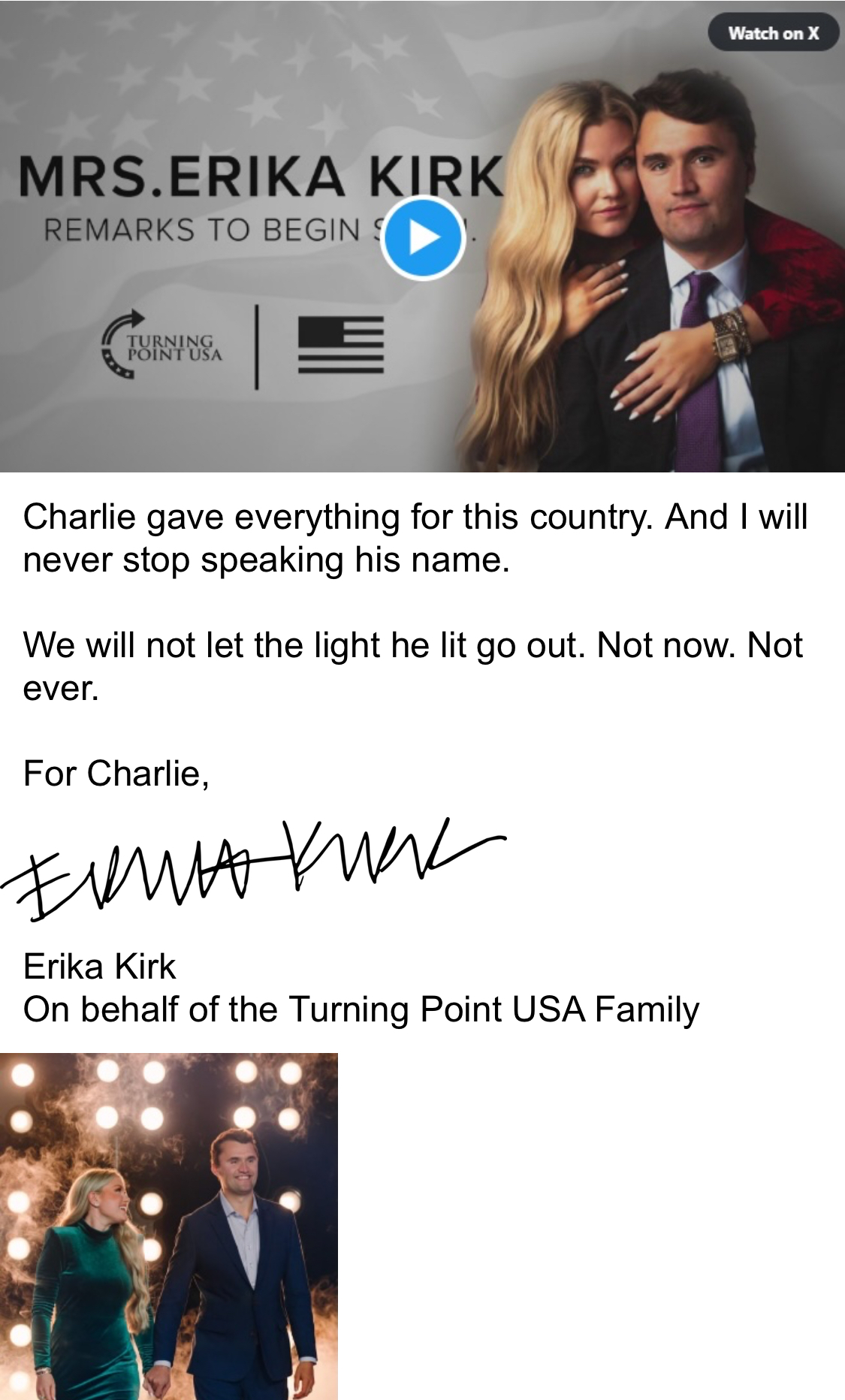Screen dimensions: 845x1400
Task: Open the couple photo under the signature
Action: (x=169, y=1226)
